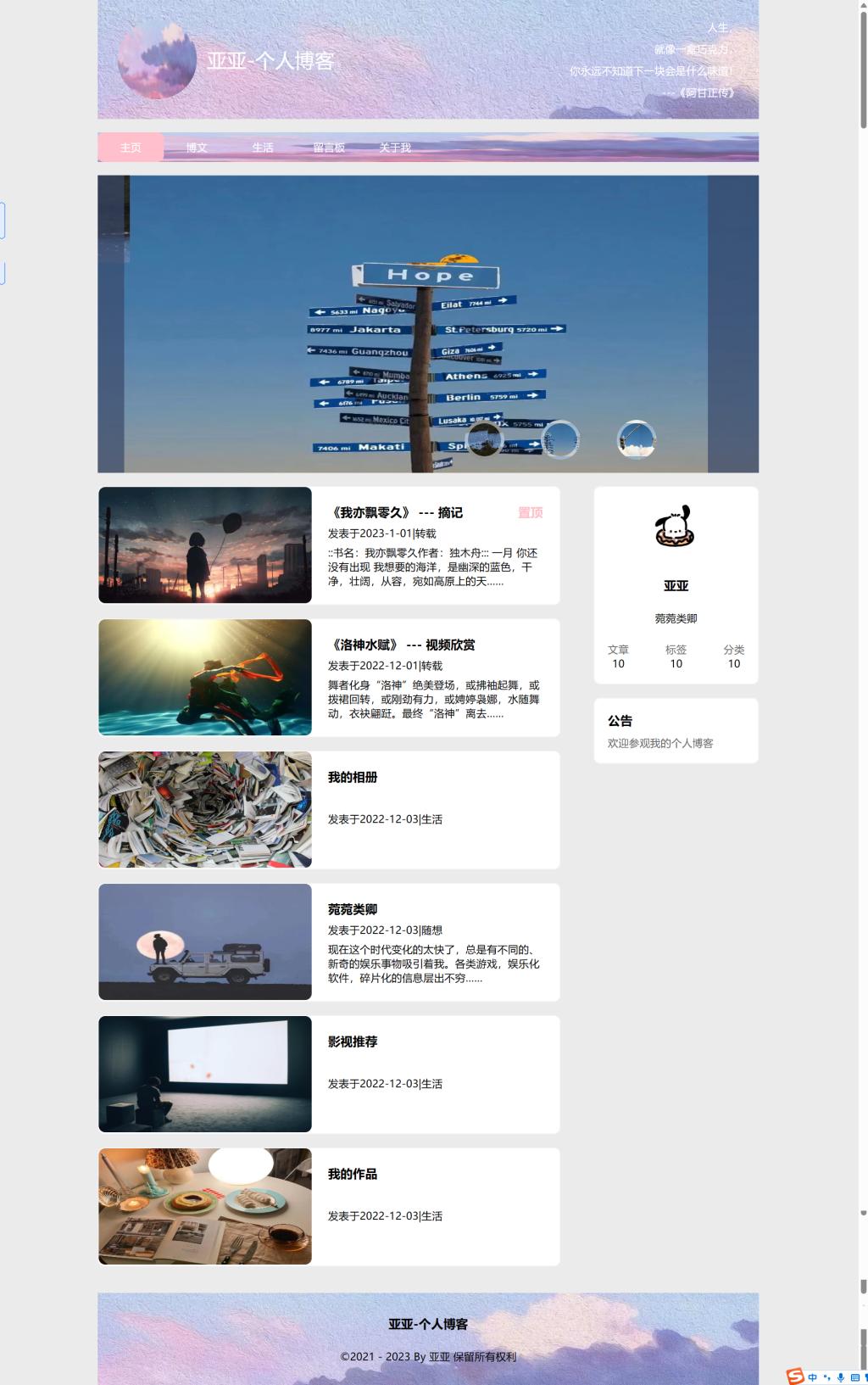
Task: Open the 我的作品 post card
Action: tap(353, 1174)
